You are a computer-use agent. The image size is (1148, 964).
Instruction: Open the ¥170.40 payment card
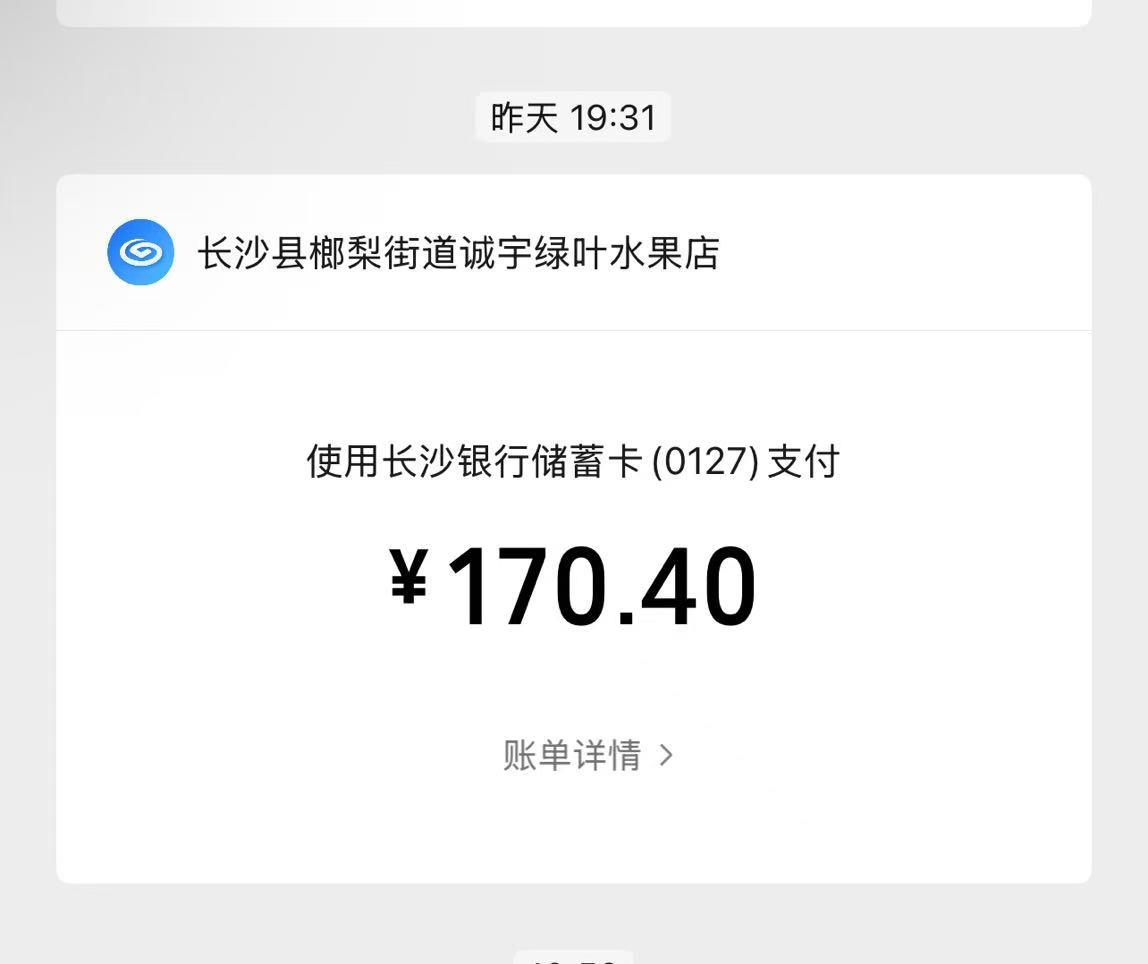(x=573, y=590)
